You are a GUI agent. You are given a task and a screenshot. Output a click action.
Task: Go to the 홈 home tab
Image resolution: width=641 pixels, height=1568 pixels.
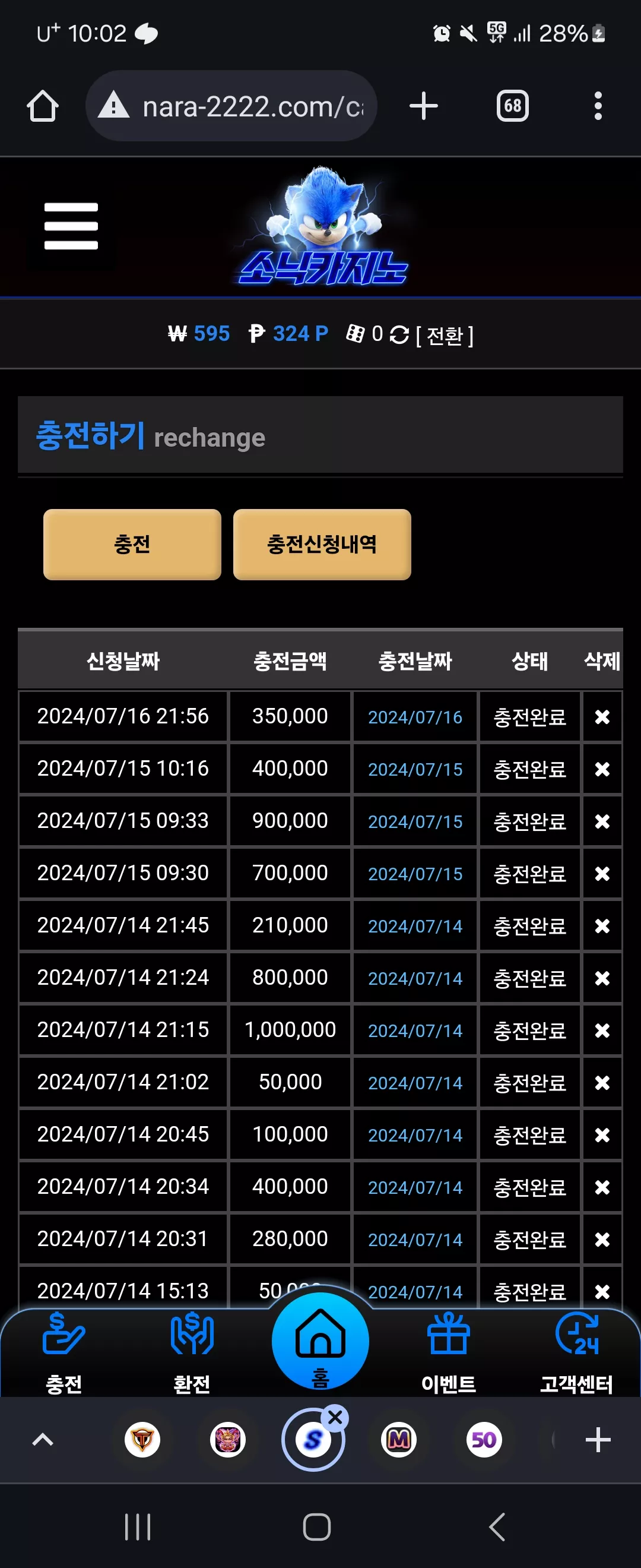pos(320,1342)
